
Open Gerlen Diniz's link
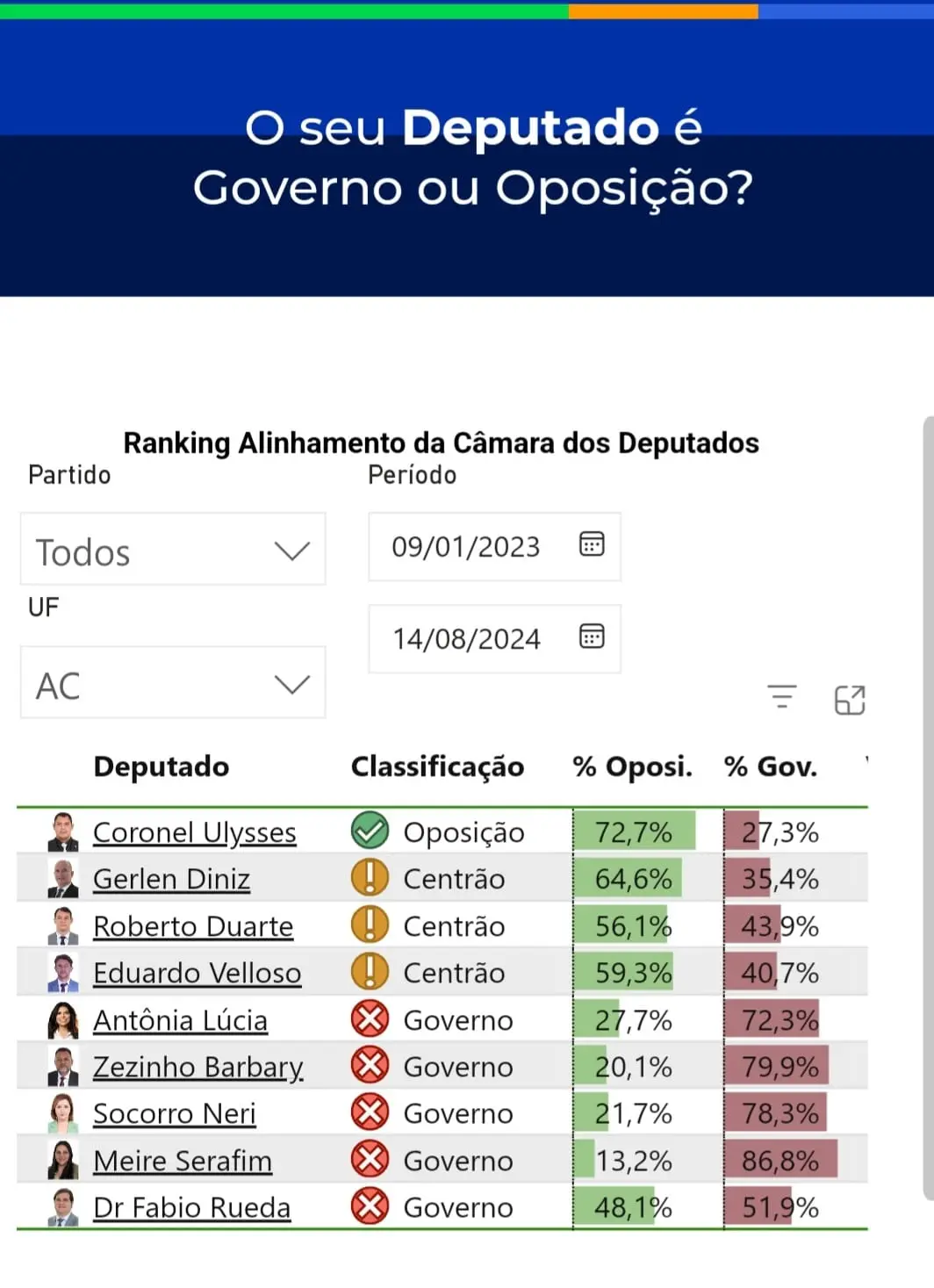[x=171, y=879]
